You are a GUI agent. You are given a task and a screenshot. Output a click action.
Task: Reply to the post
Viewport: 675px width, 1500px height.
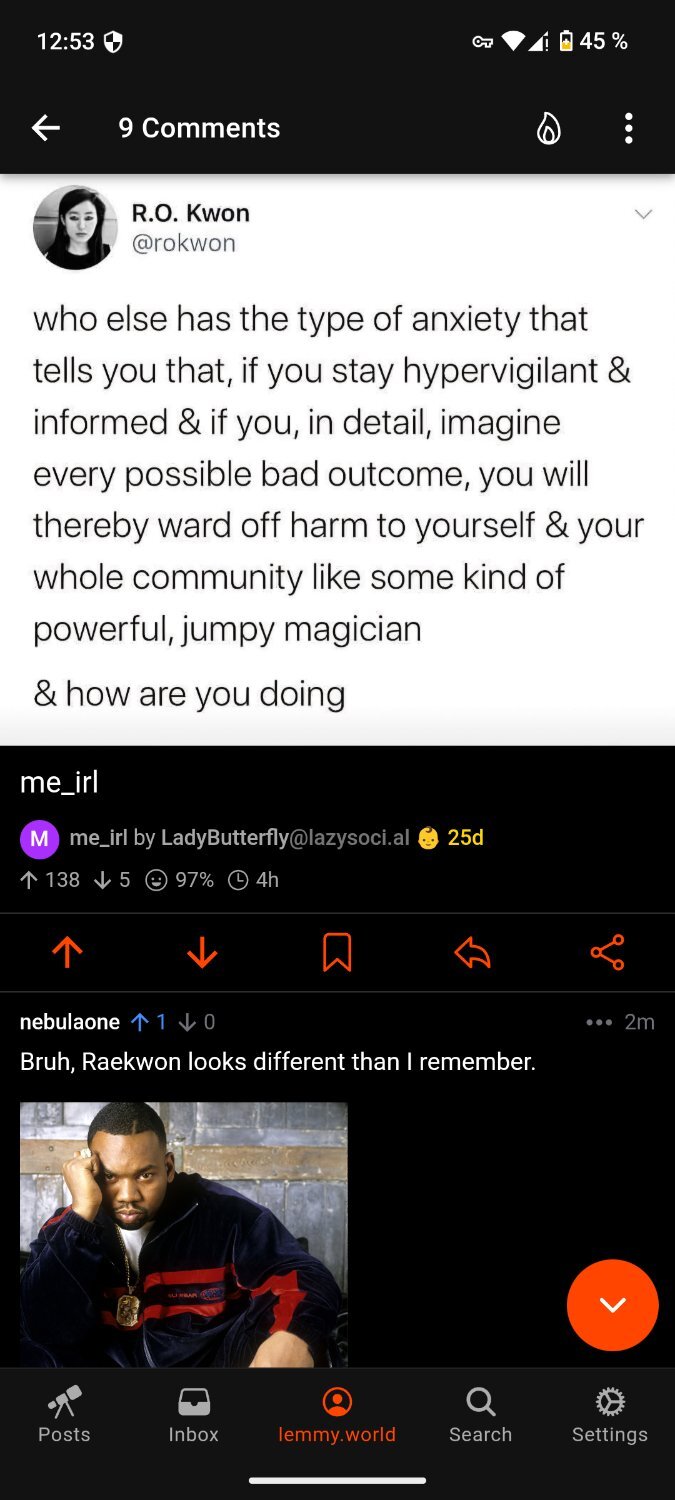pyautogui.click(x=472, y=953)
